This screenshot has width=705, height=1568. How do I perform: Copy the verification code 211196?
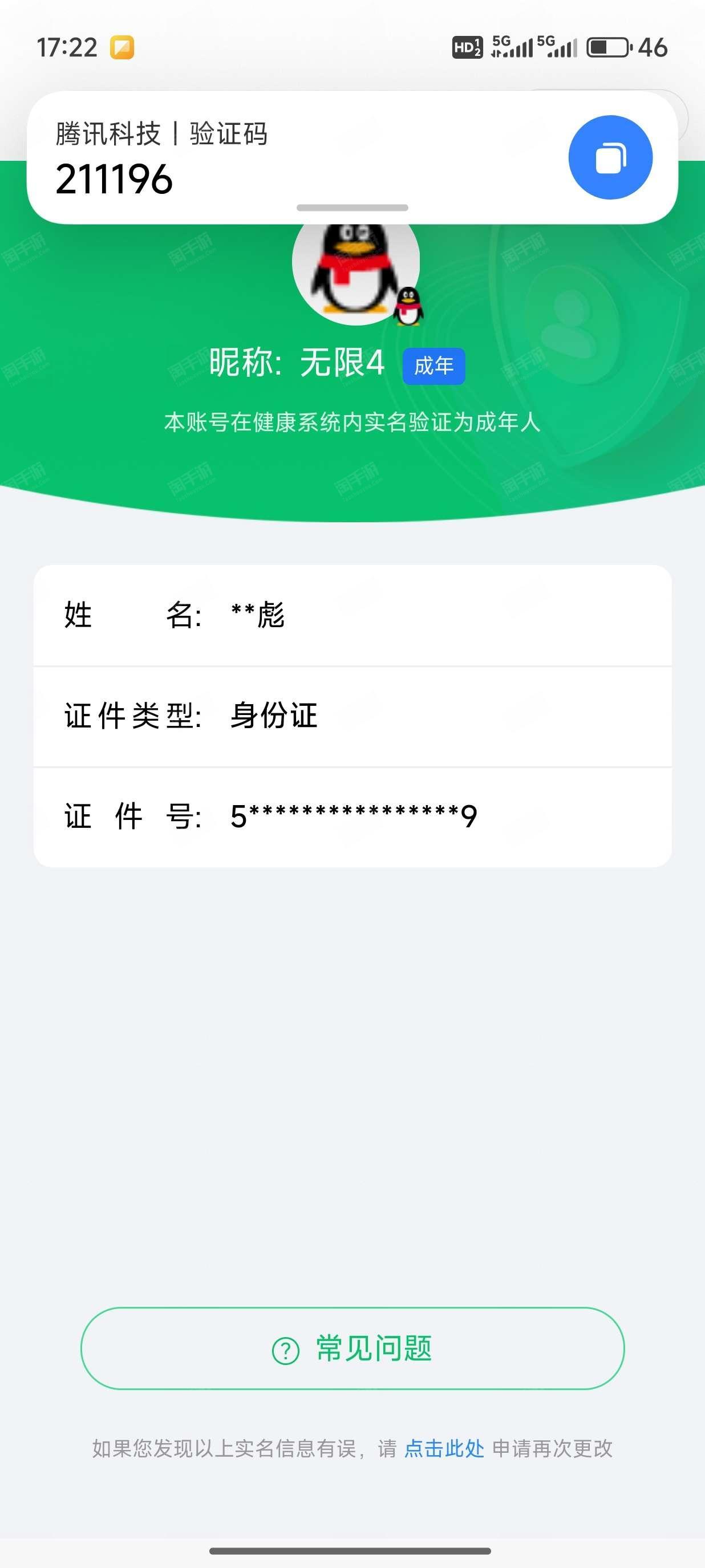[610, 157]
